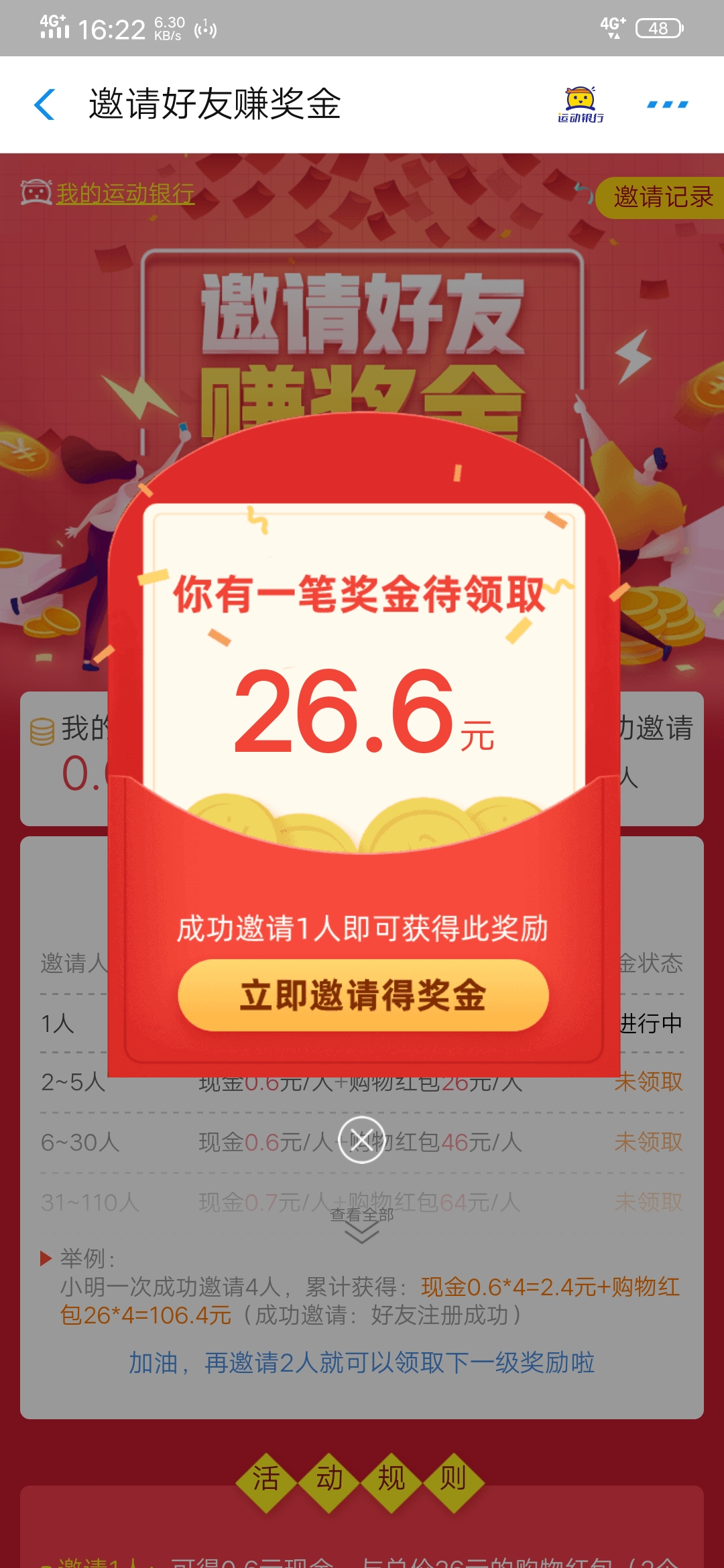Follow the 我的运动银行 link

[124, 194]
